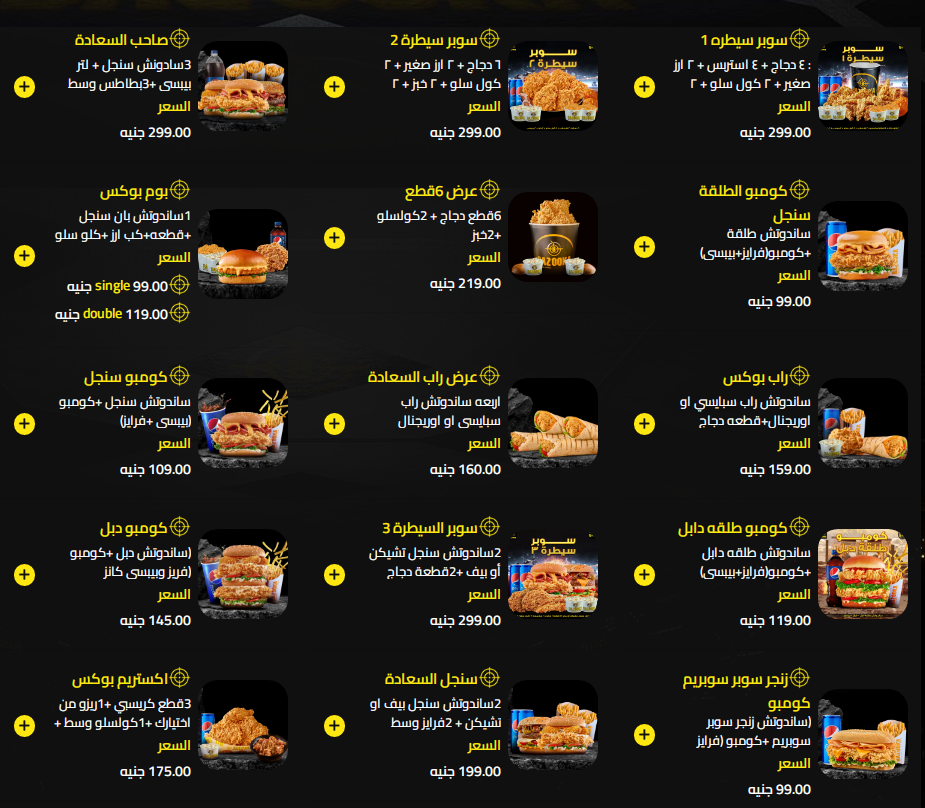Add سوبر سيطره 1 to the cart

click(644, 86)
